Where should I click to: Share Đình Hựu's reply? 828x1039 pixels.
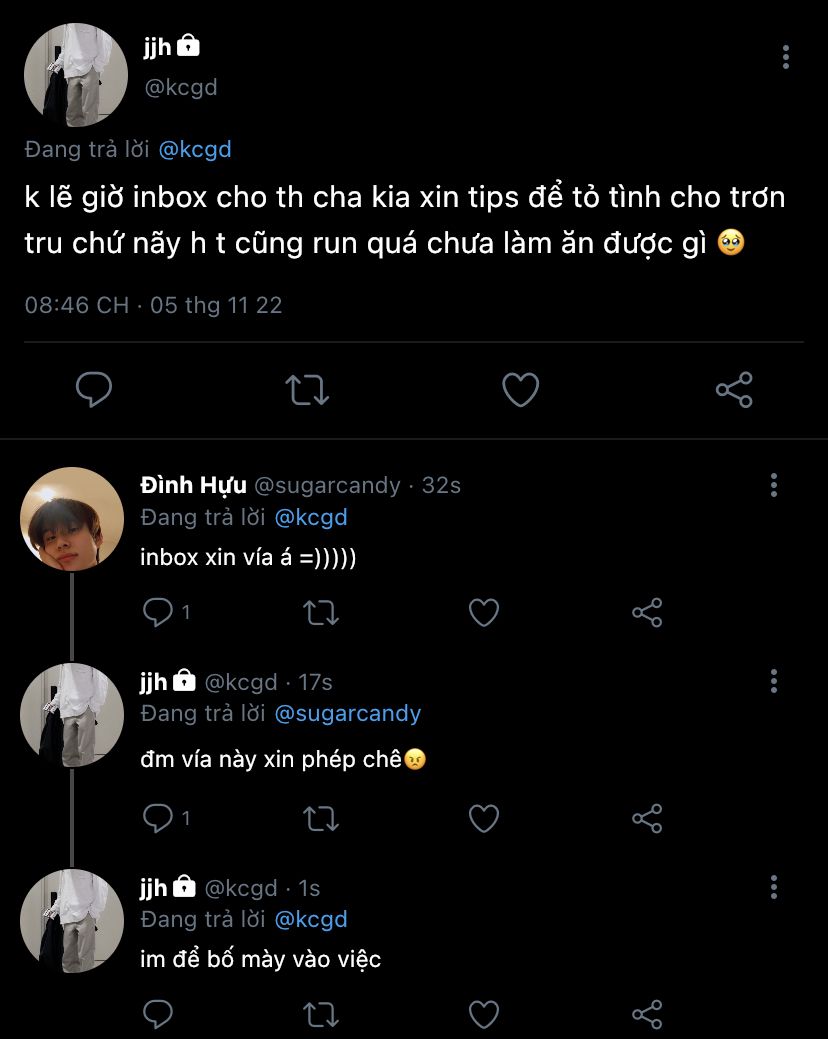coord(648,612)
